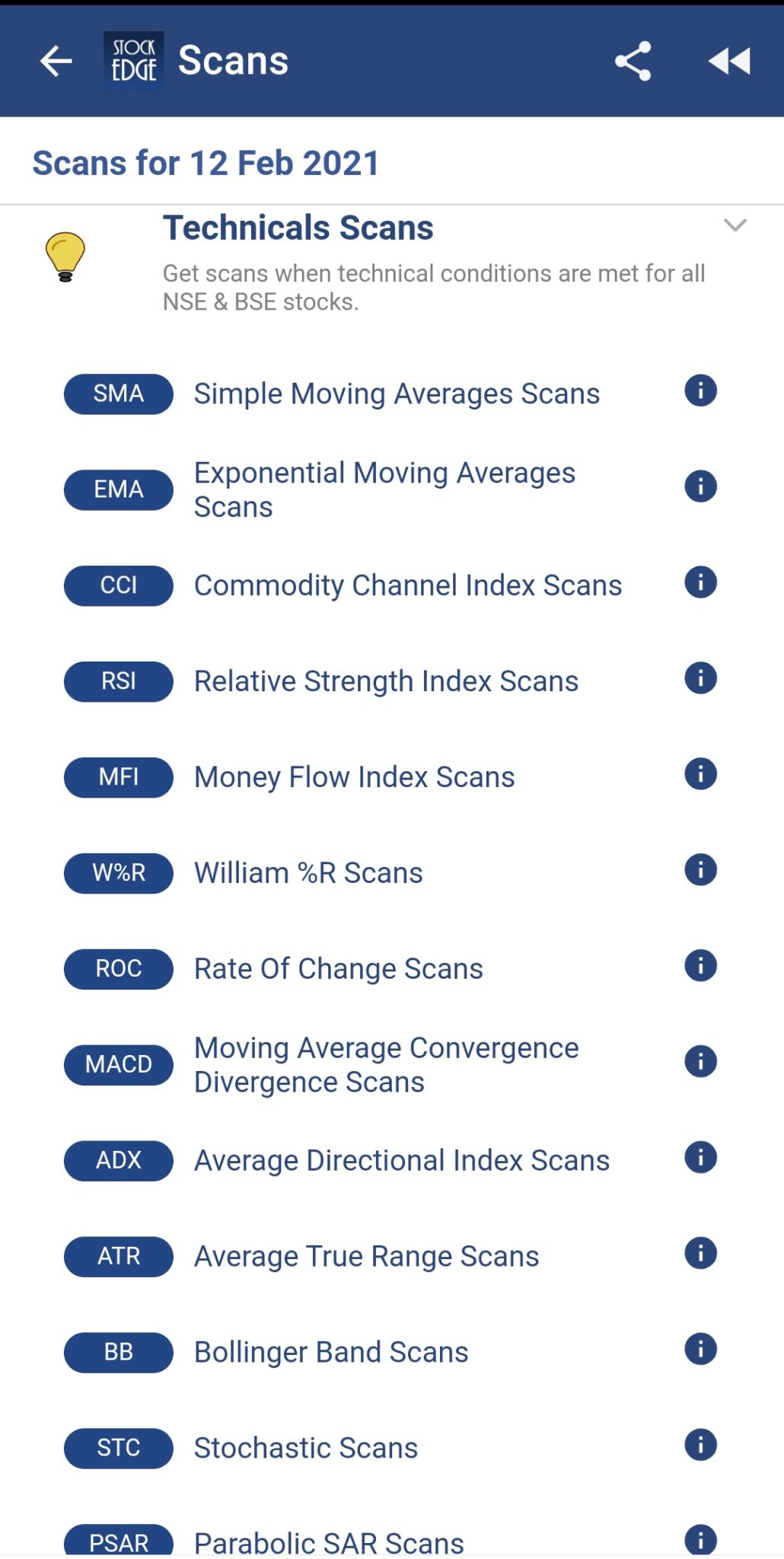The width and height of the screenshot is (784, 1559).
Task: Select the W%R badge
Action: 118,873
